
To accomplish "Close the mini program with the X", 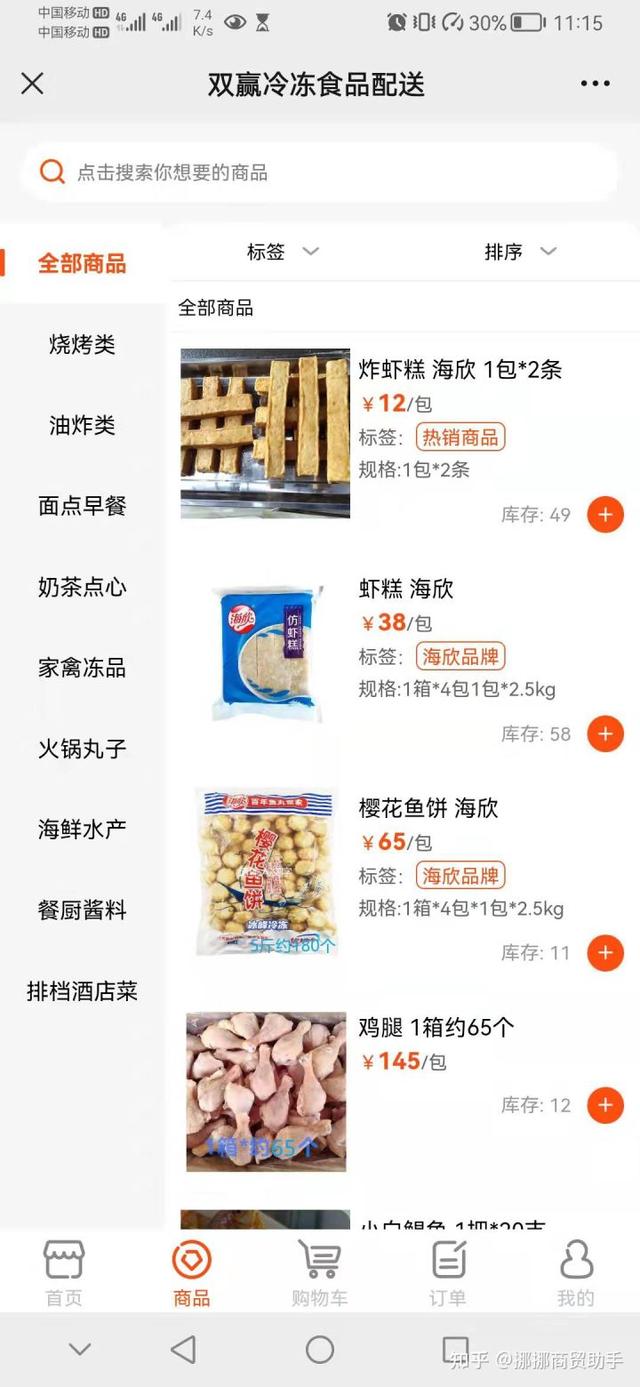I will (32, 83).
